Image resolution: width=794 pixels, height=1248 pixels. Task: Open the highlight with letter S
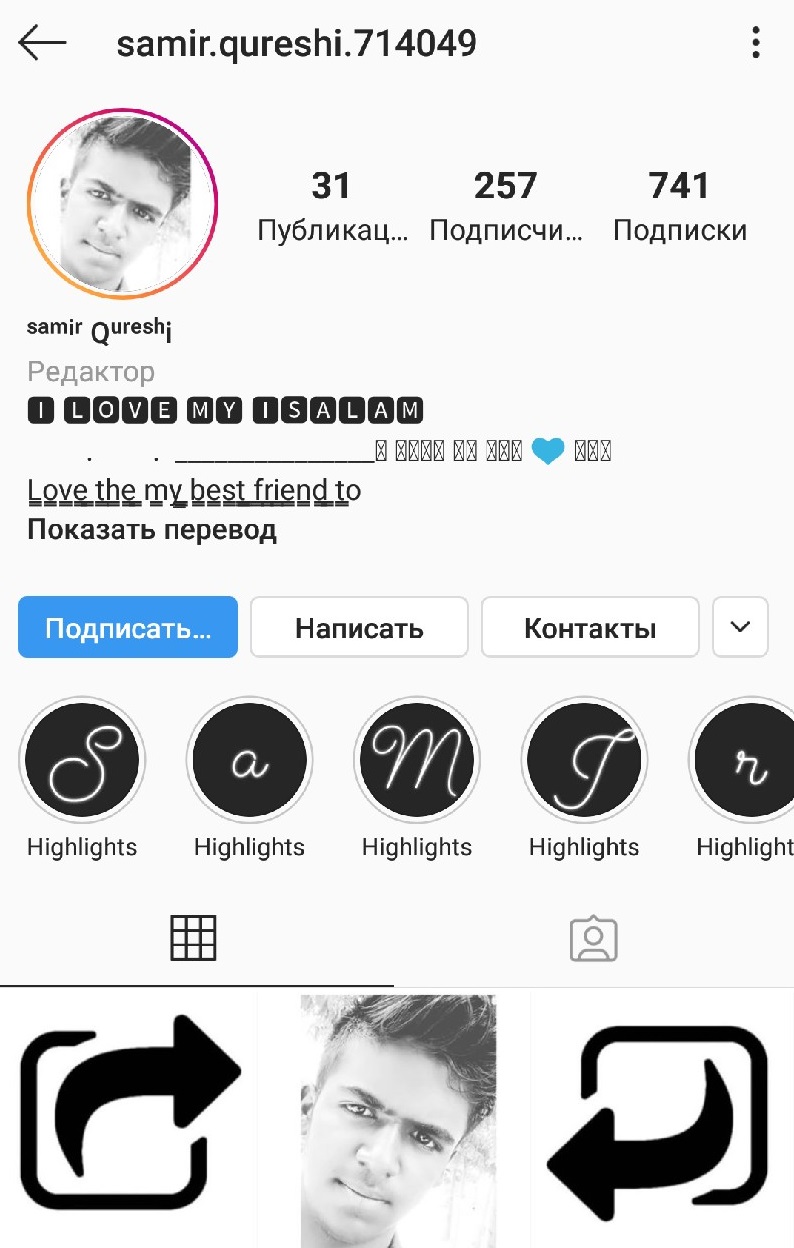pyautogui.click(x=82, y=760)
